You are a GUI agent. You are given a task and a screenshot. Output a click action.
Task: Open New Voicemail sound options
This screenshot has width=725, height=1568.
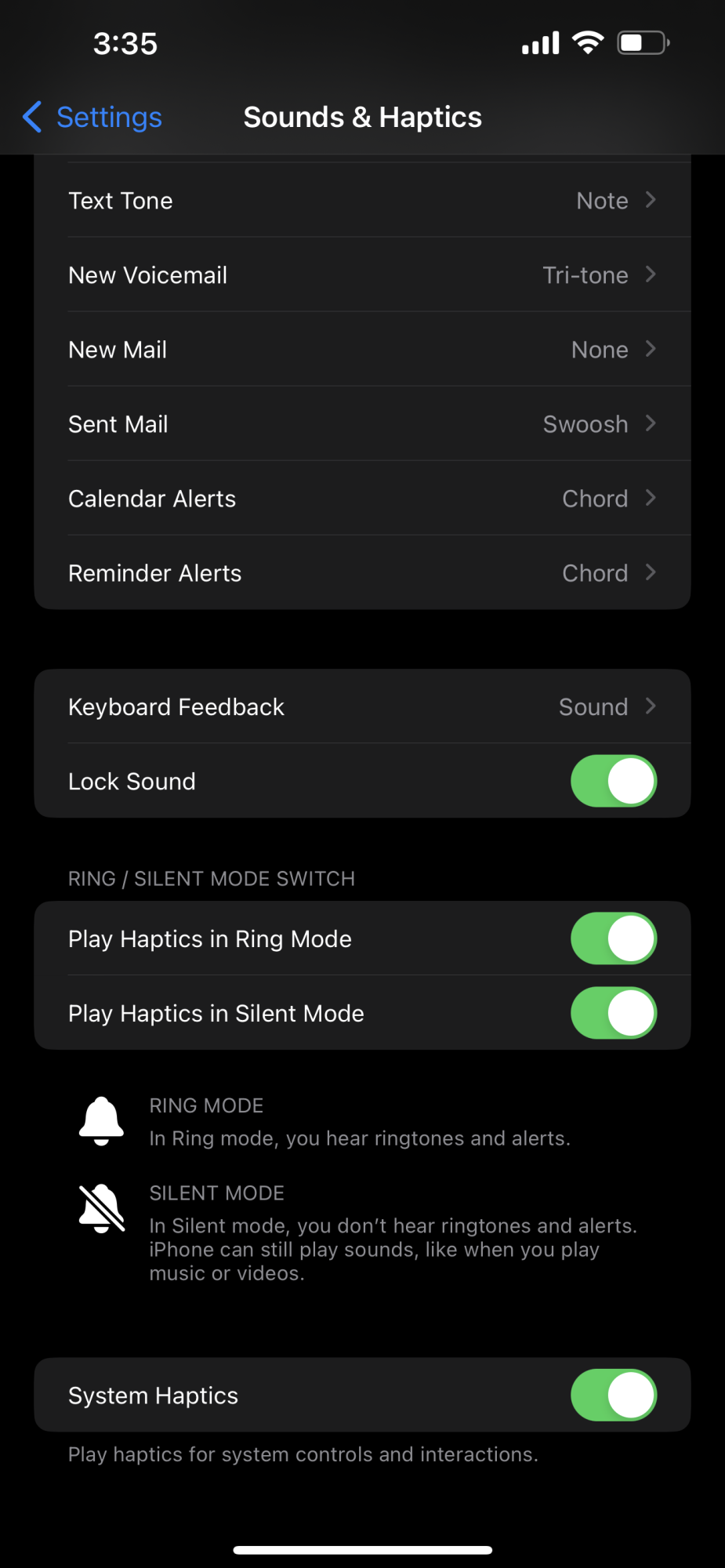click(x=362, y=275)
